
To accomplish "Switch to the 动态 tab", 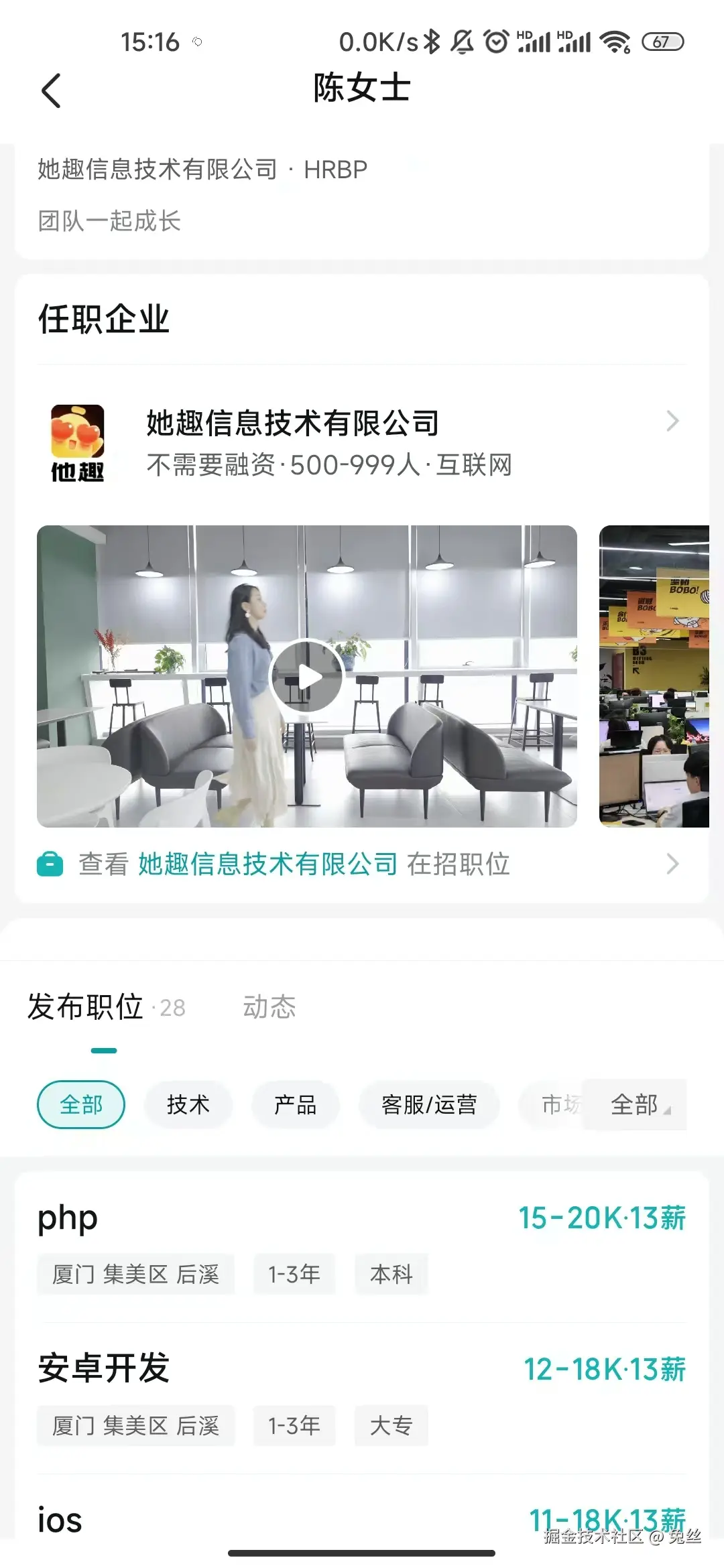I will [x=271, y=1006].
